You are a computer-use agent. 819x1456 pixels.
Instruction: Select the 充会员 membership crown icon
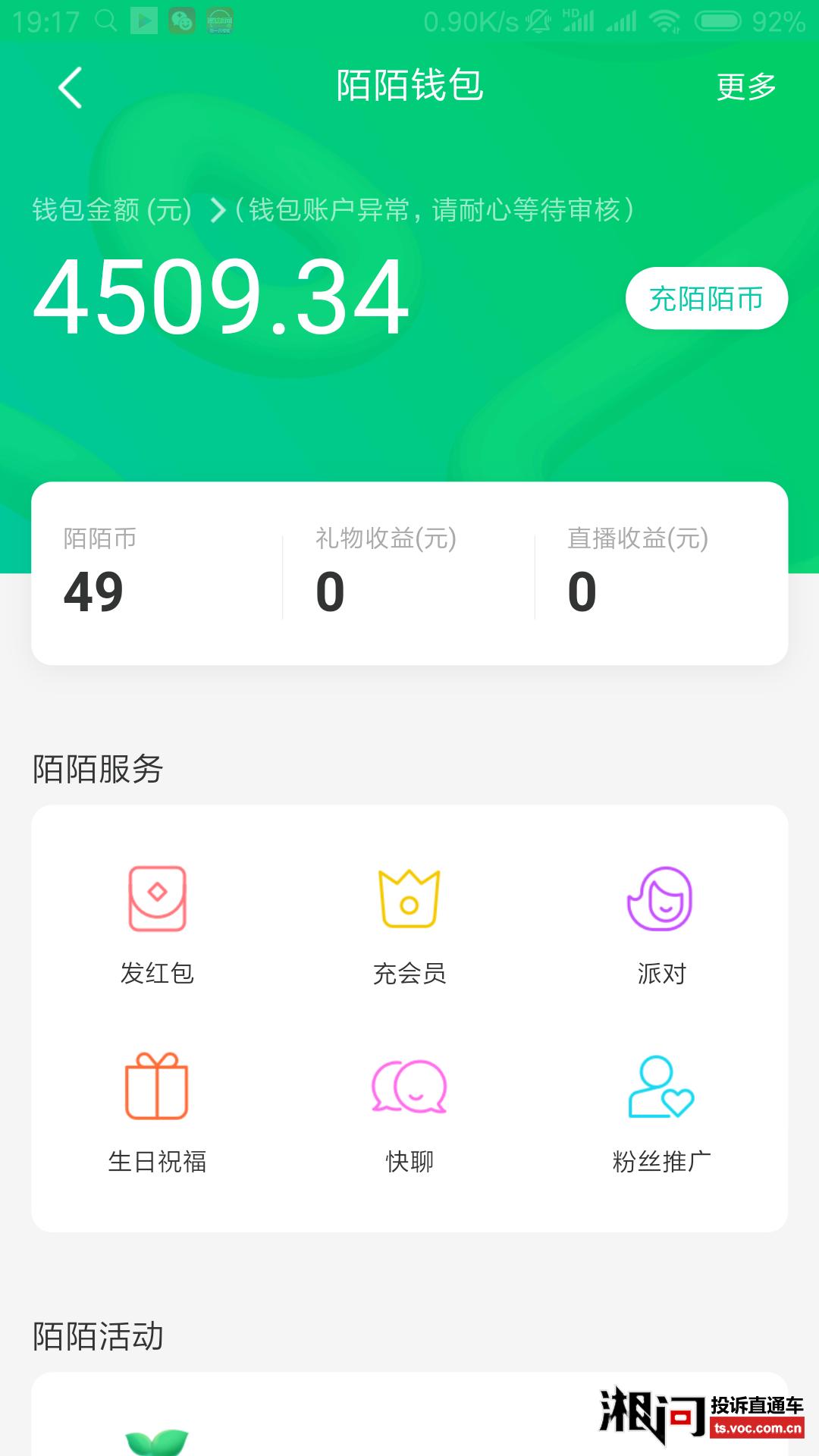coord(408,899)
